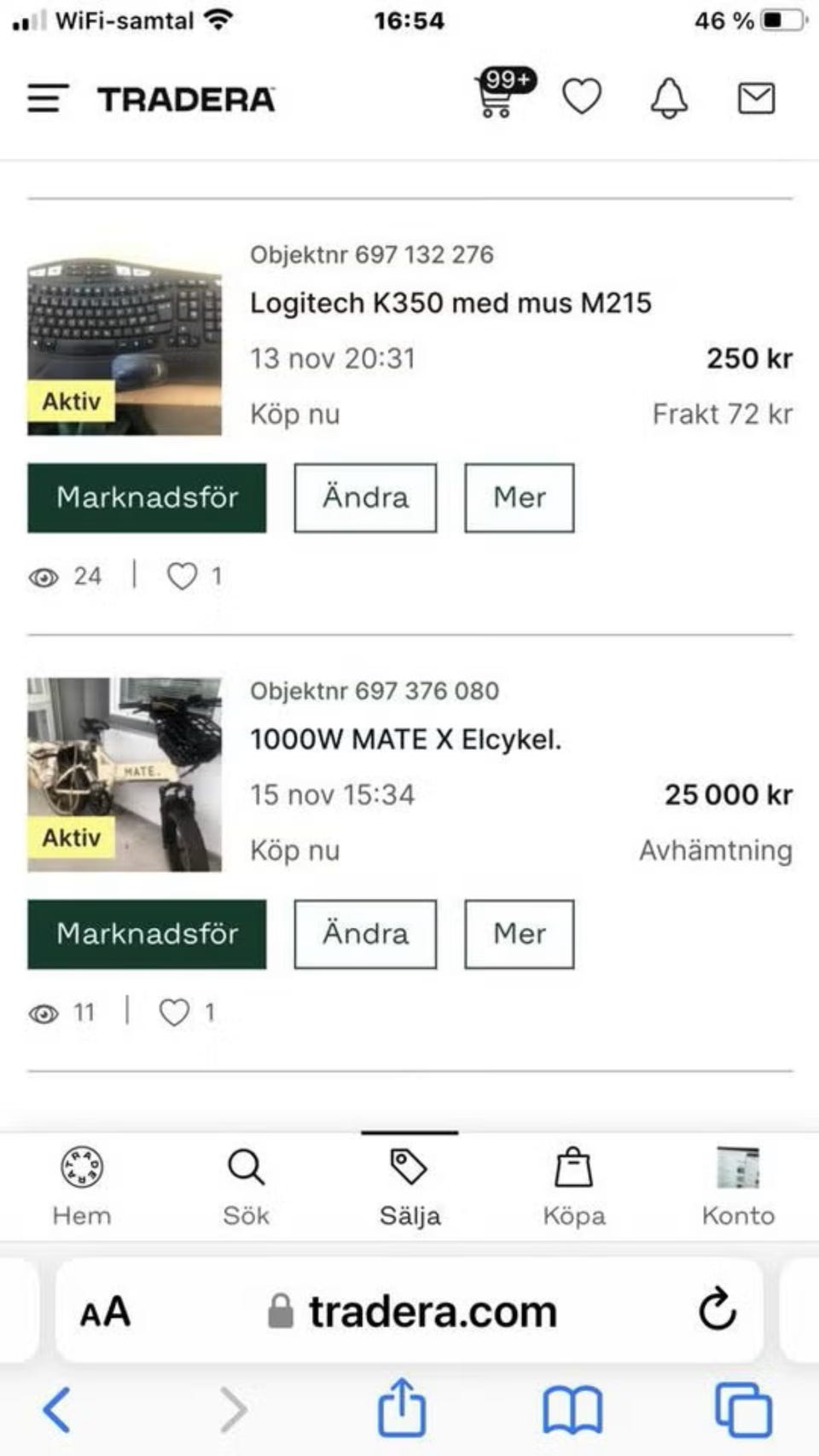
Task: Reload the tradera.com page
Action: pos(717,1309)
